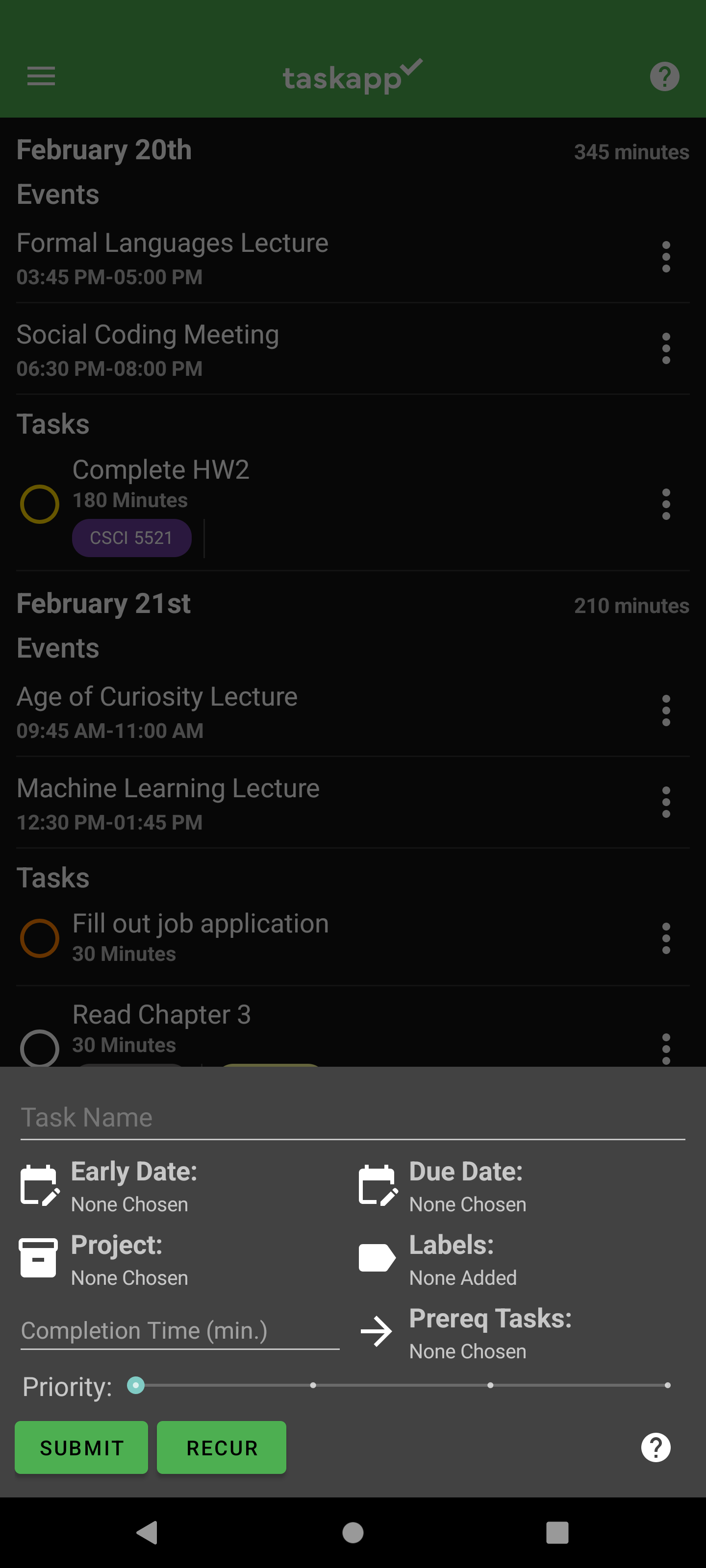The height and width of the screenshot is (1568, 706).
Task: Open help beside the Recur button
Action: tap(656, 1447)
